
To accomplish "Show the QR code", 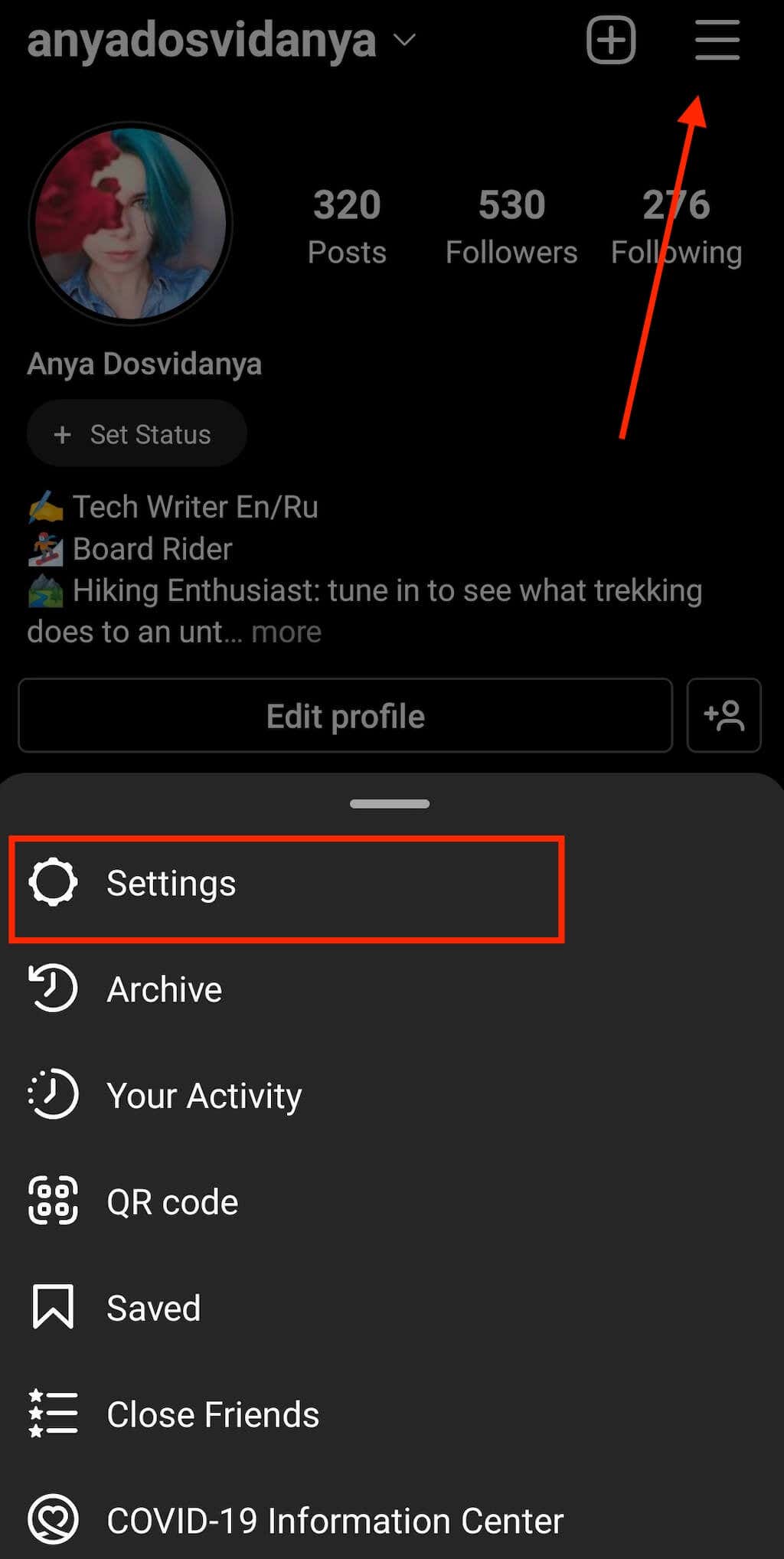I will pyautogui.click(x=171, y=1202).
